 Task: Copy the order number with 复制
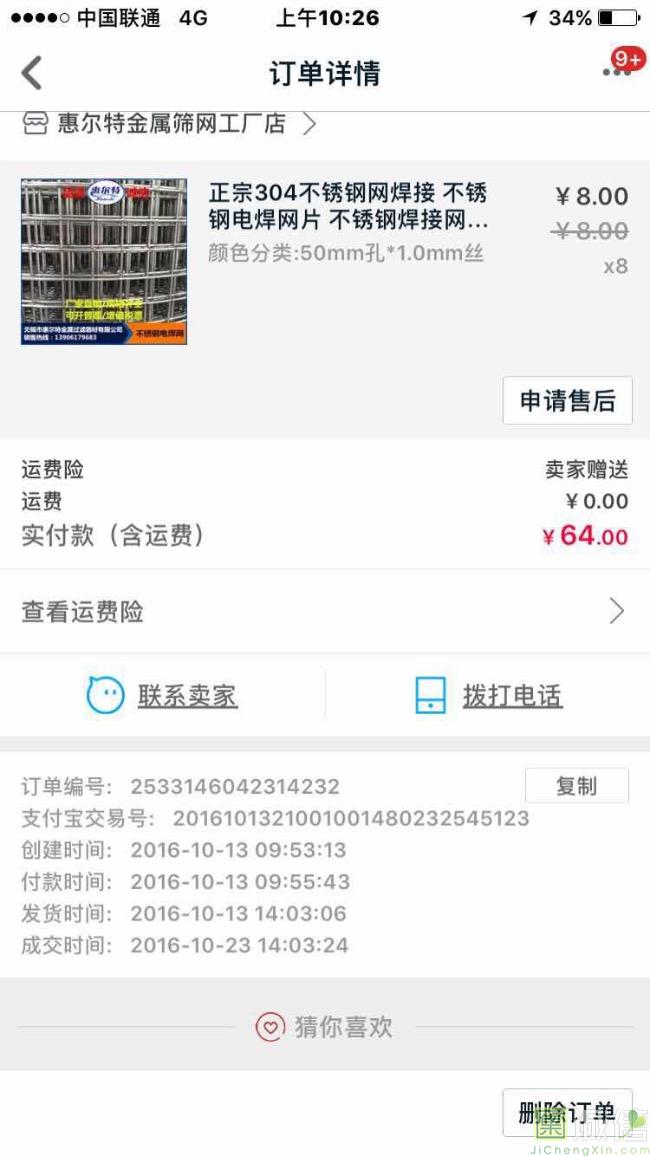click(576, 786)
